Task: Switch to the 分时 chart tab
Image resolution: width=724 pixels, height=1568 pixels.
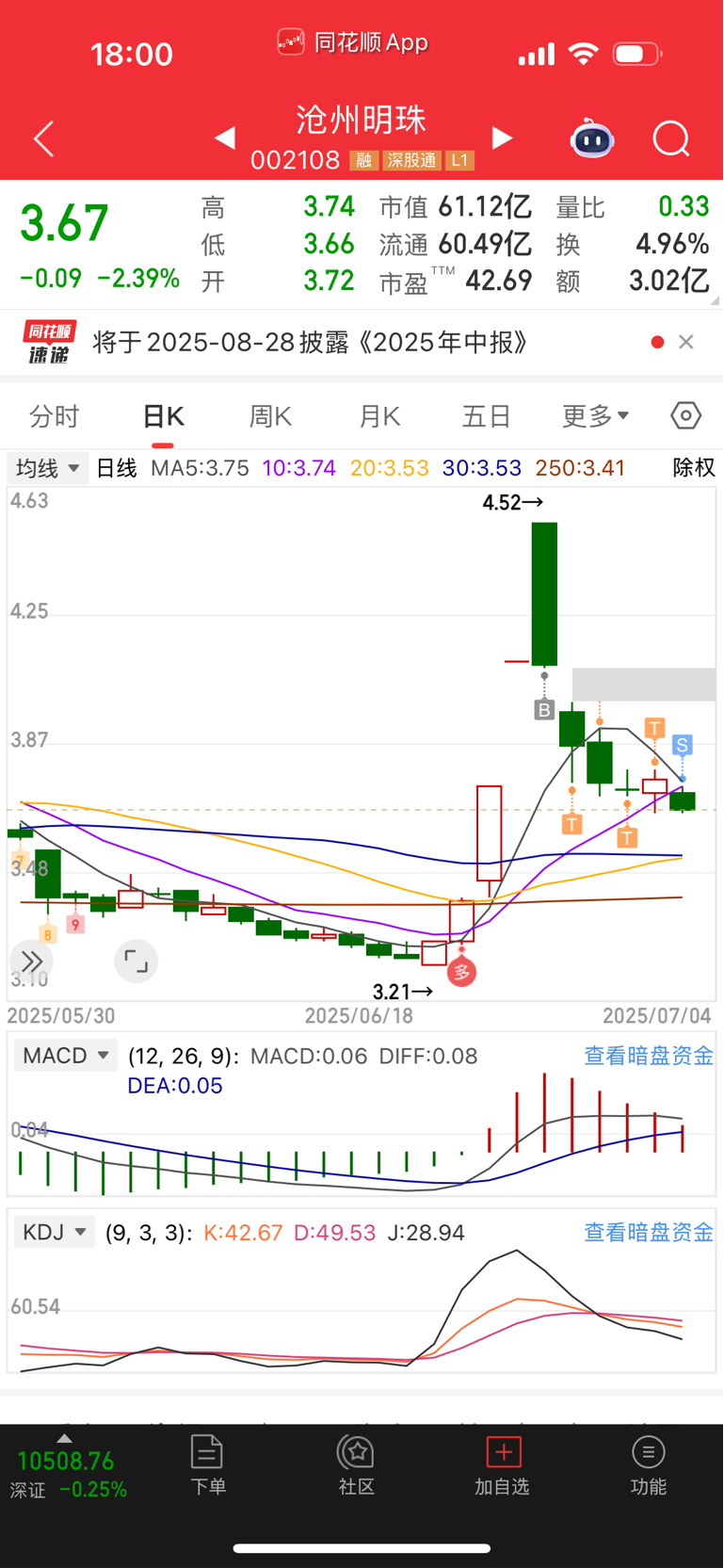Action: click(x=55, y=415)
